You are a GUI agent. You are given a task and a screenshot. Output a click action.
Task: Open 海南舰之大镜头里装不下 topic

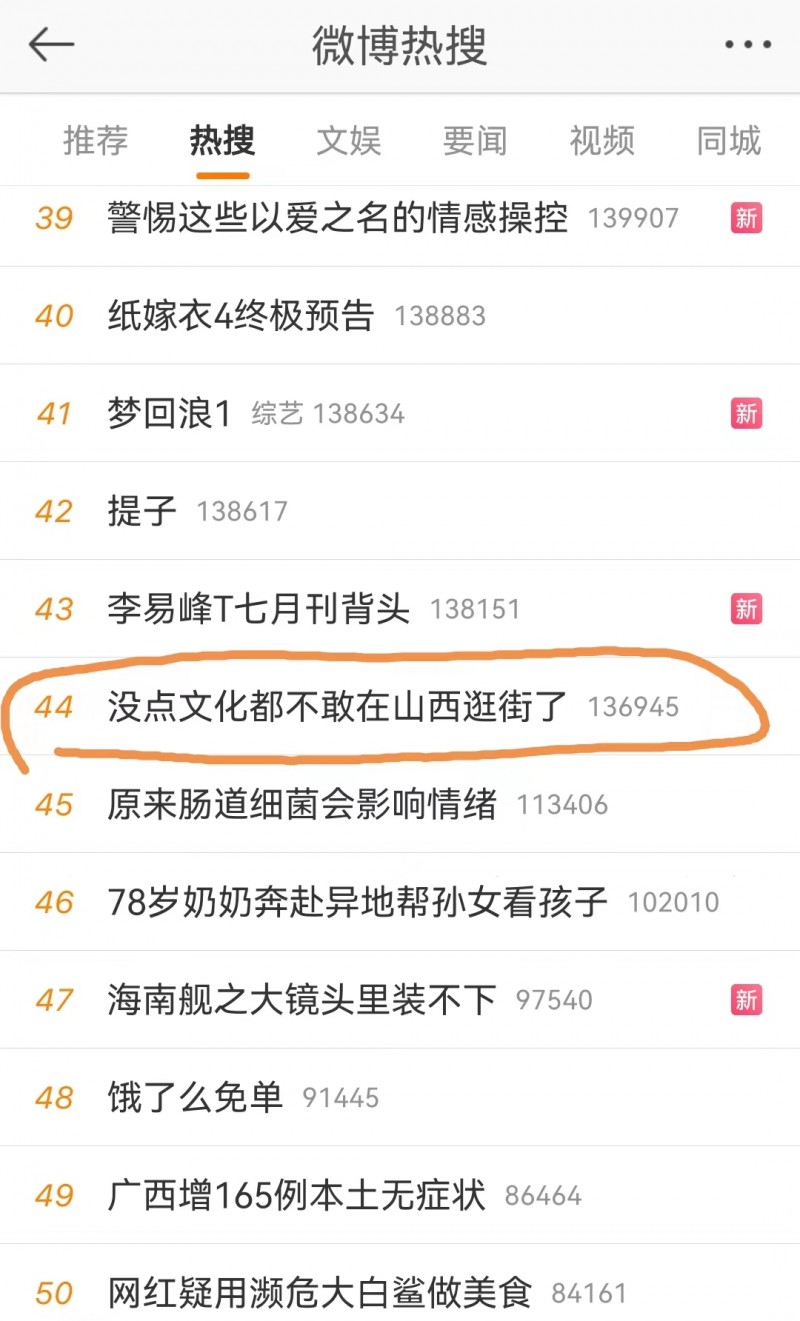tap(302, 999)
